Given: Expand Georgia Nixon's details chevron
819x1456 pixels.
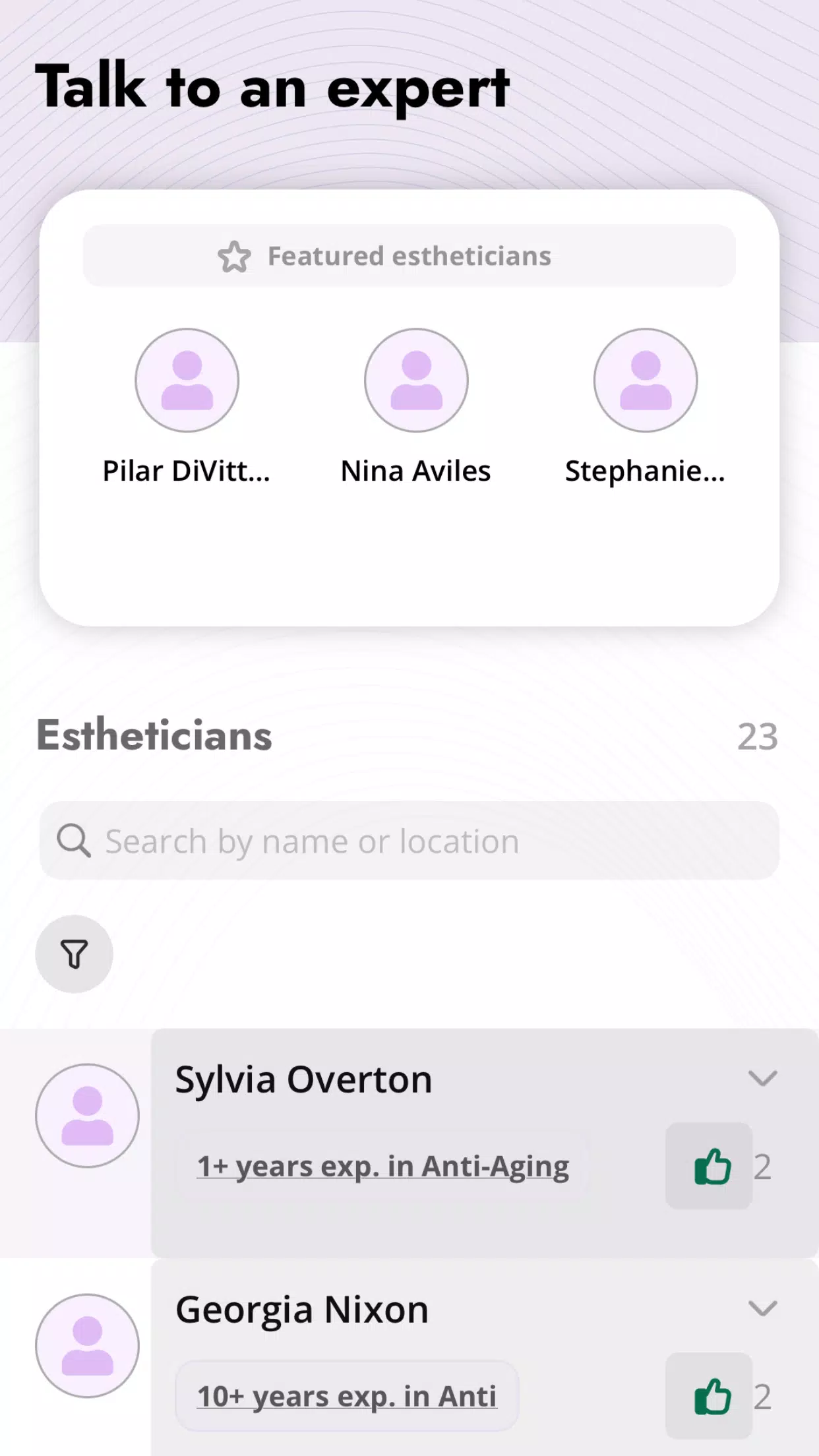Looking at the screenshot, I should point(764,1308).
